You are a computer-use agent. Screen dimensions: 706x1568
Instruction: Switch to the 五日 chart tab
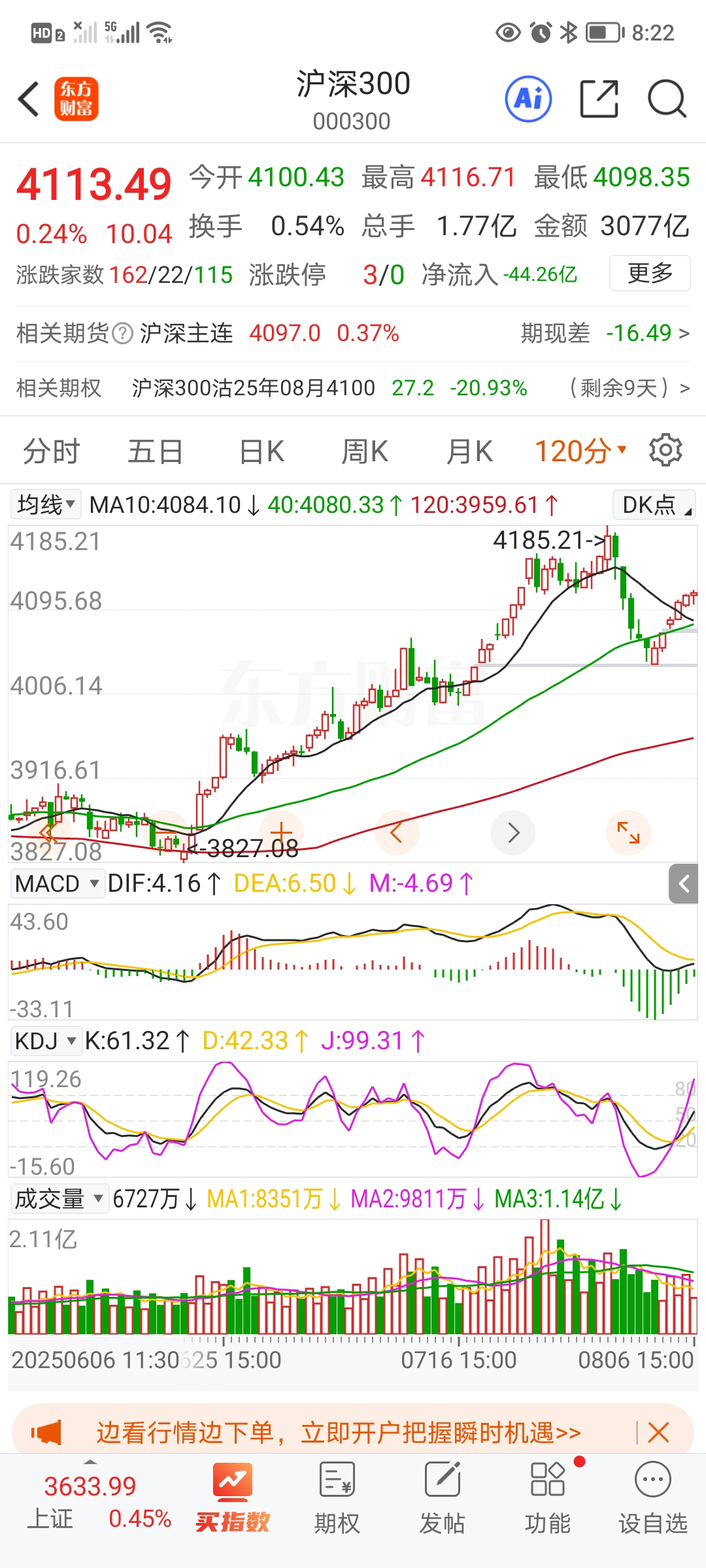point(155,451)
